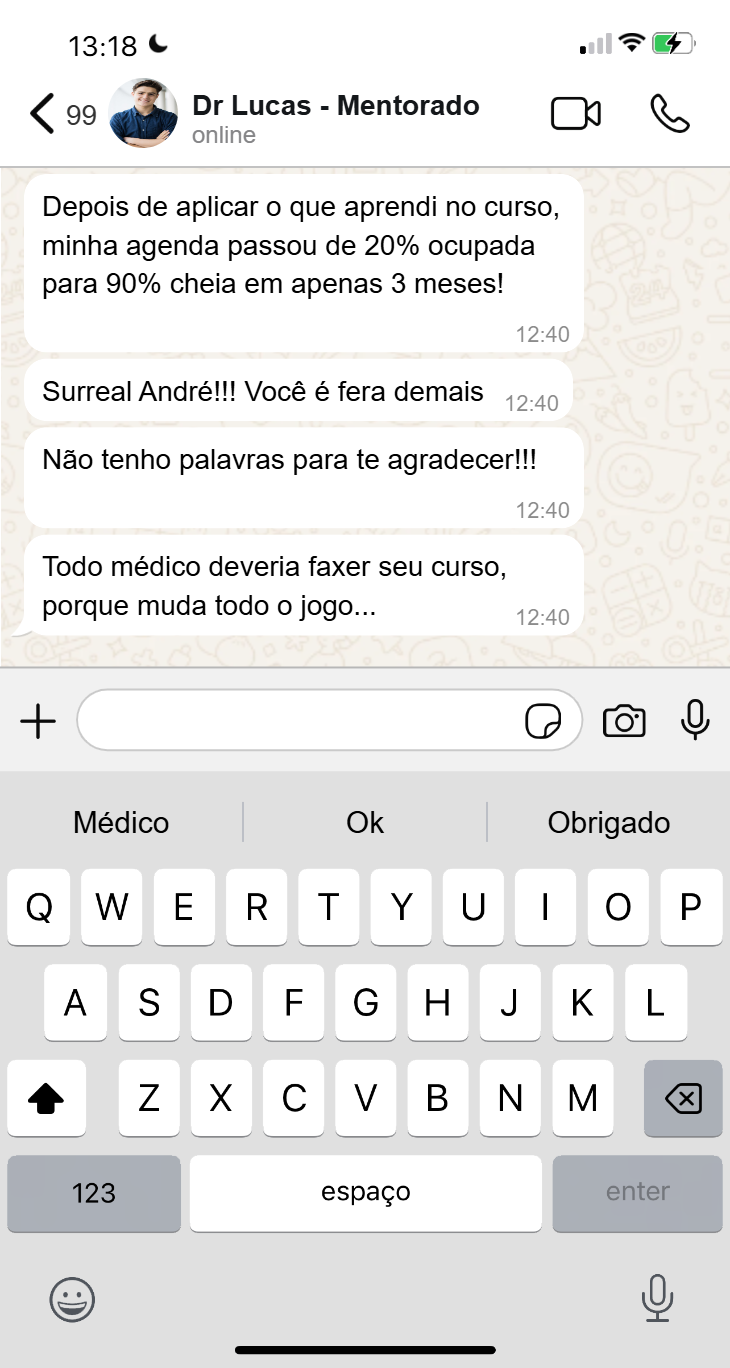Insert the "Obrigado" suggestion

[608, 823]
